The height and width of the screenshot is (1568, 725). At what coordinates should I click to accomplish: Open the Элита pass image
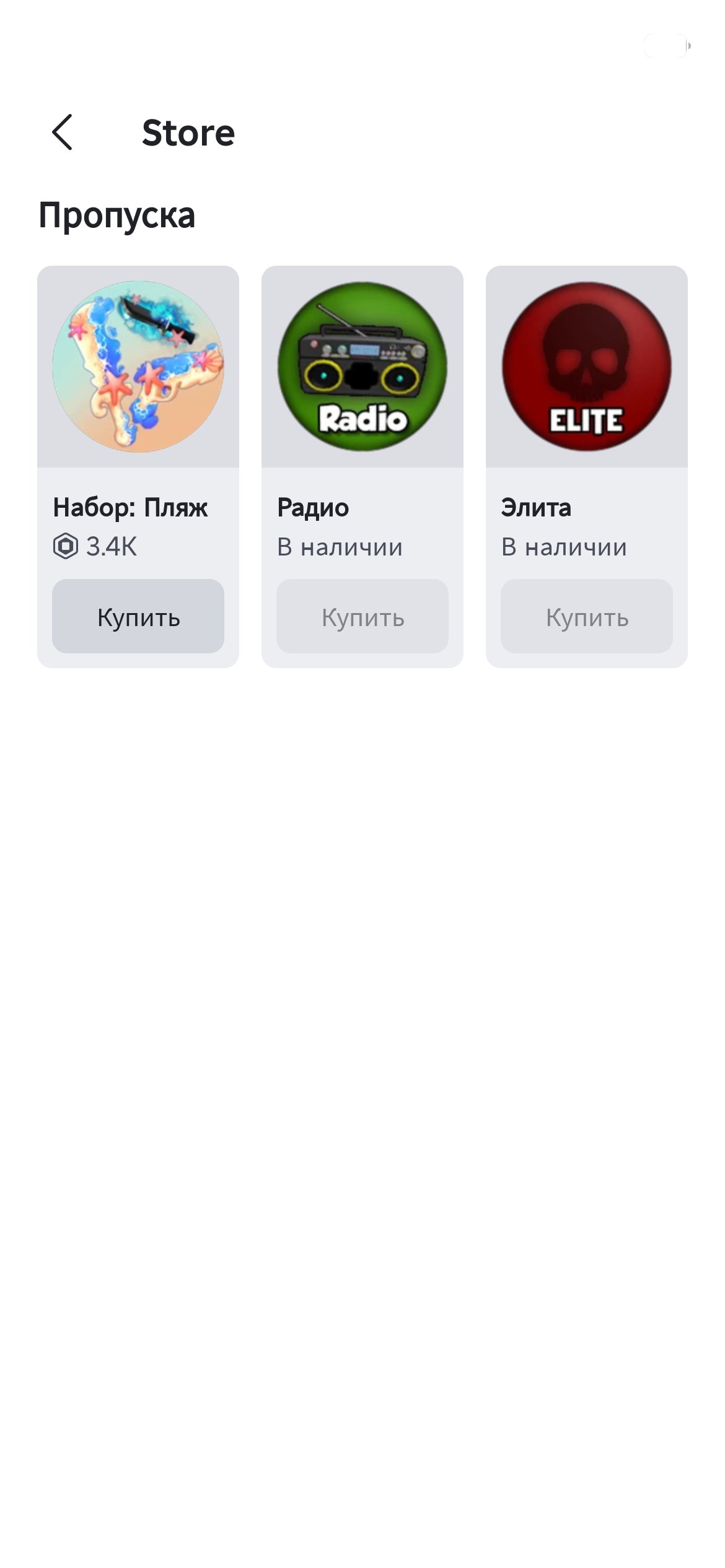[x=587, y=367]
